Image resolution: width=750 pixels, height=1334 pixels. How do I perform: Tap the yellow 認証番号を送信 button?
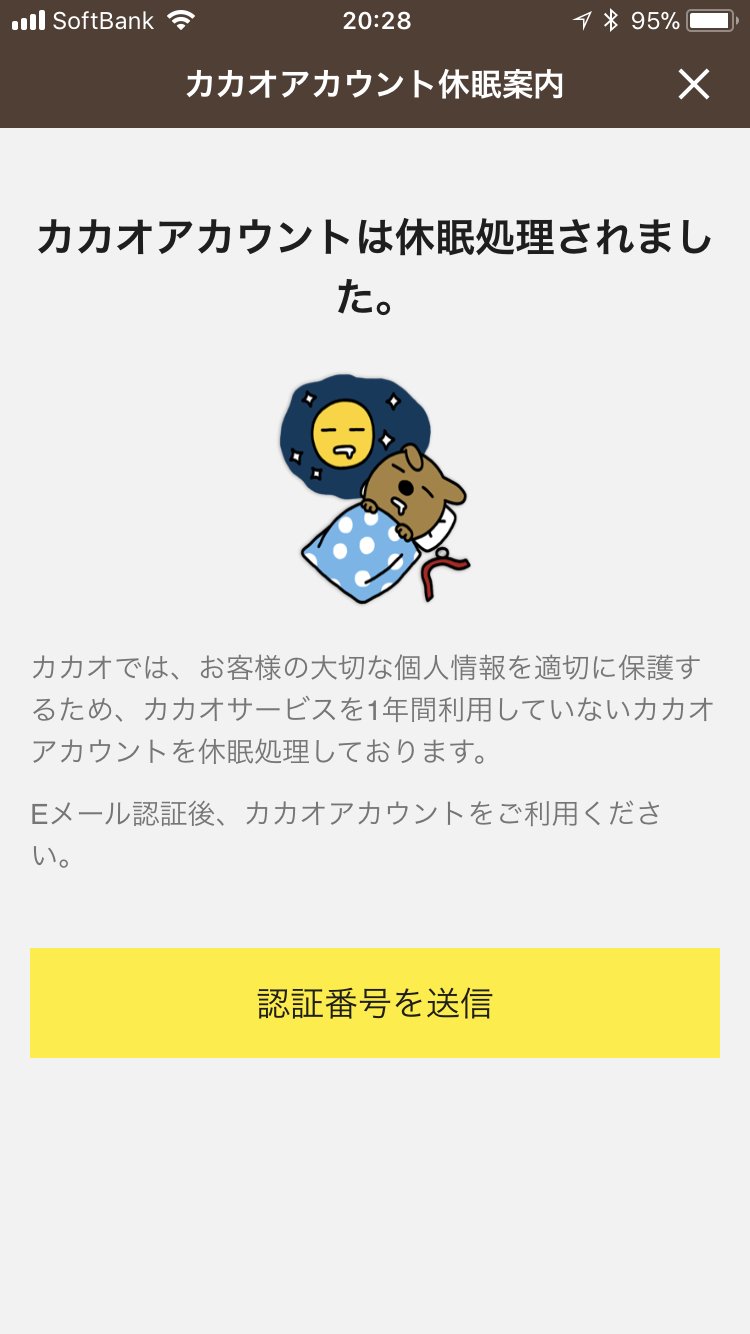[375, 1003]
